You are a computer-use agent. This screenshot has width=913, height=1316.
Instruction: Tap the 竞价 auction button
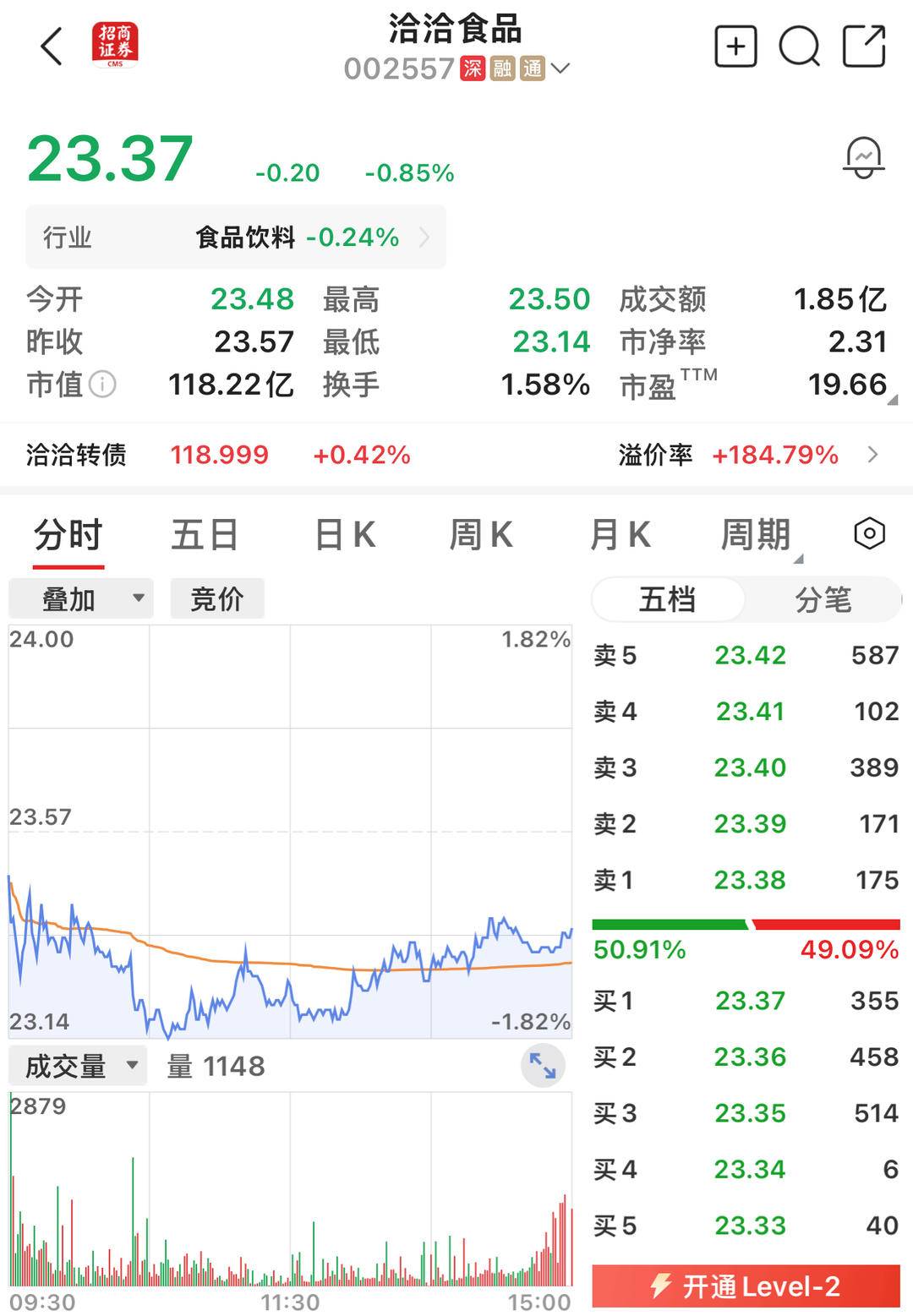217,598
